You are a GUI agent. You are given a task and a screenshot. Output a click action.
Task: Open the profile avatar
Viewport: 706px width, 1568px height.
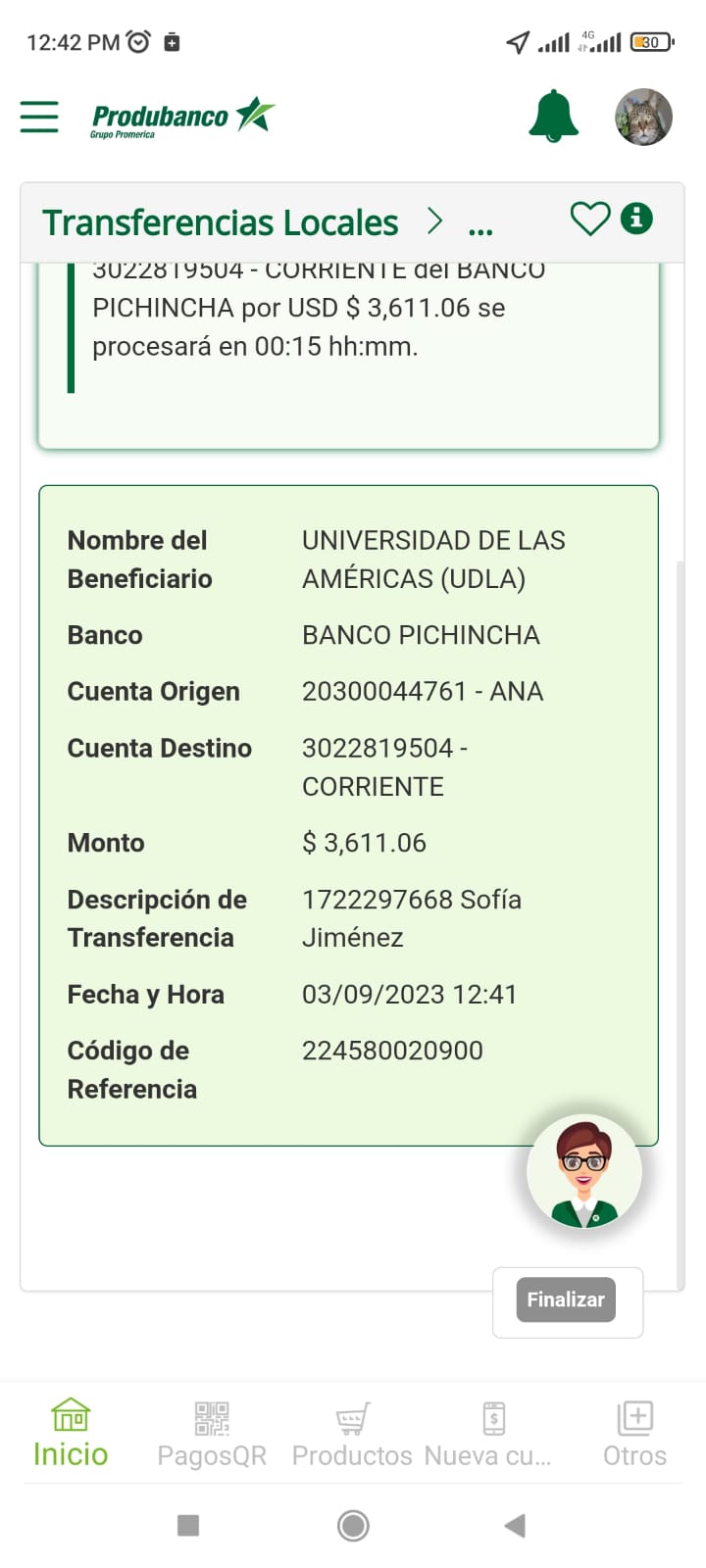coord(643,117)
